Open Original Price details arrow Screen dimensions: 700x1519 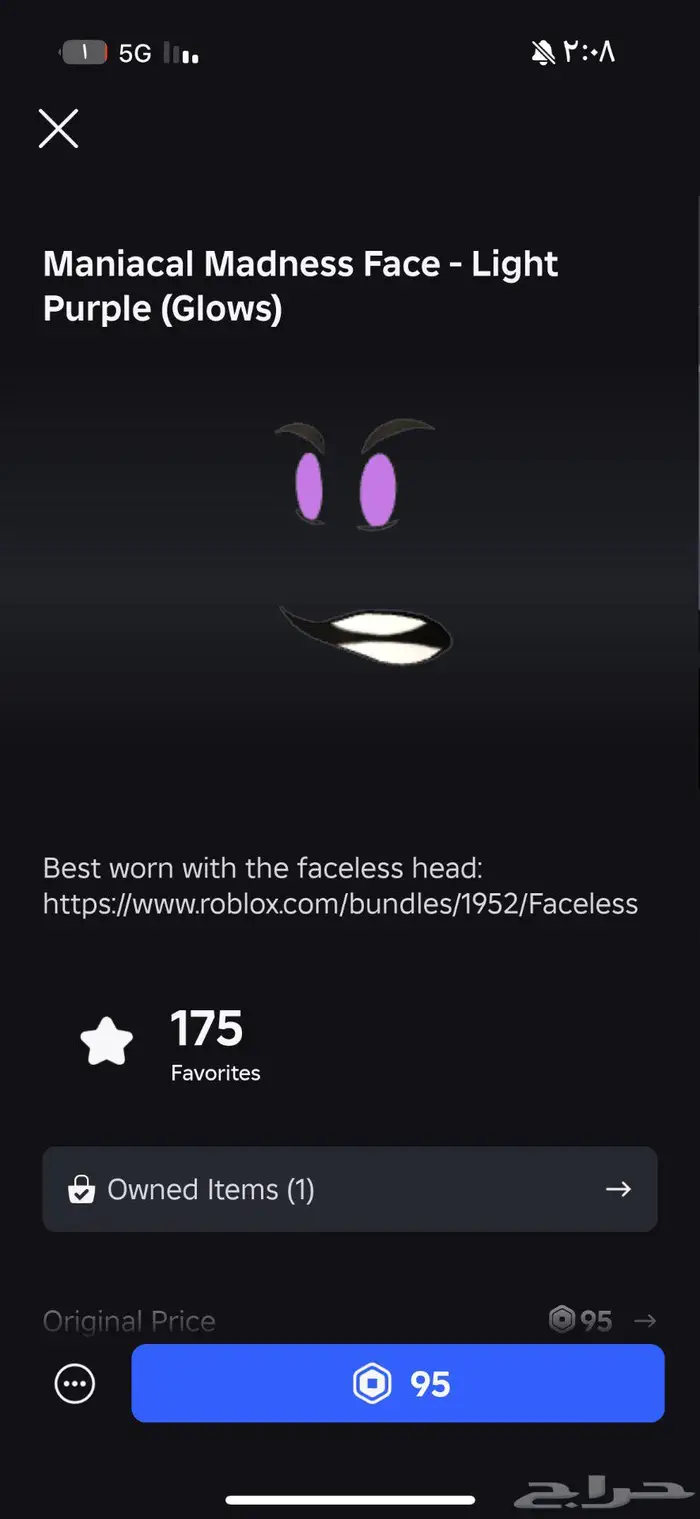(646, 1321)
